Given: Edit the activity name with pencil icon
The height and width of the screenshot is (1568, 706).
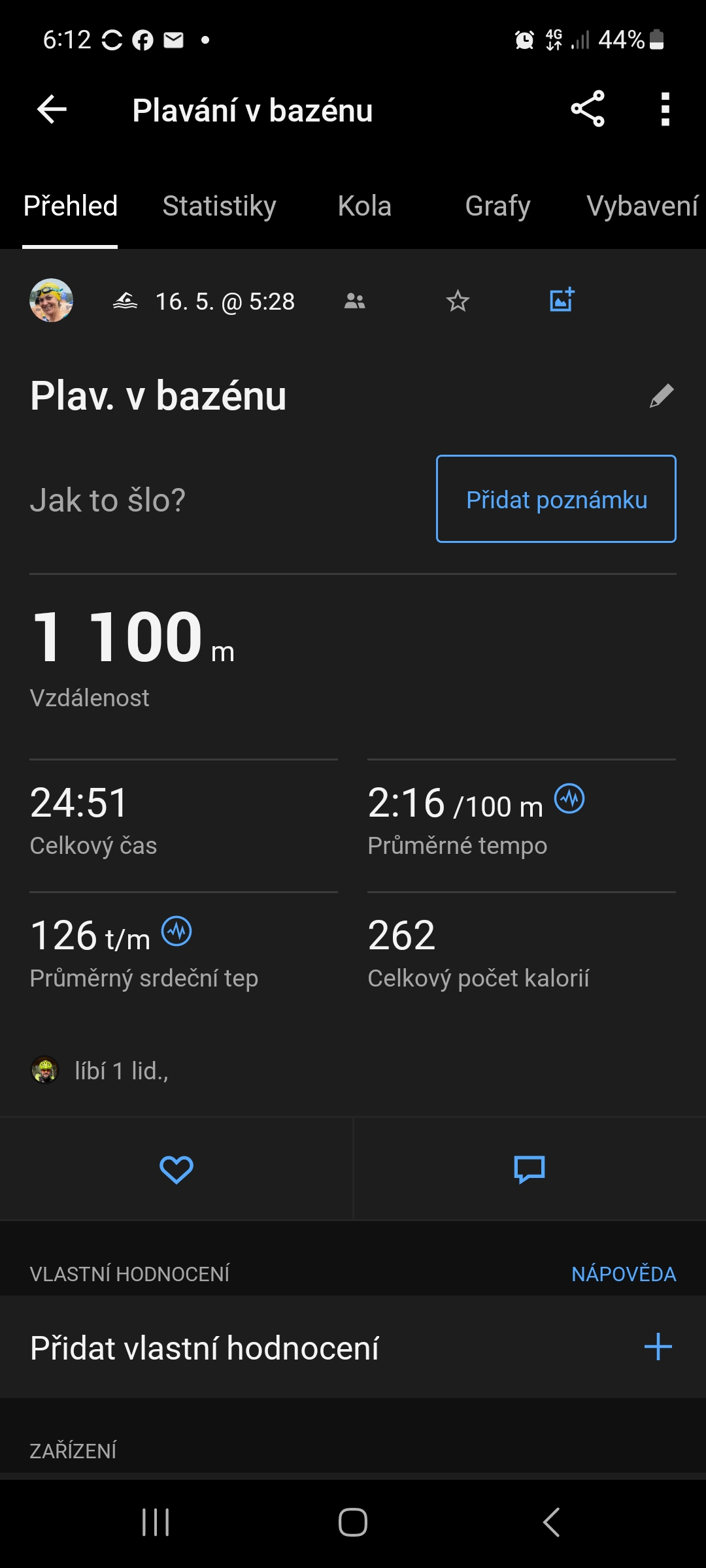Looking at the screenshot, I should 661,396.
